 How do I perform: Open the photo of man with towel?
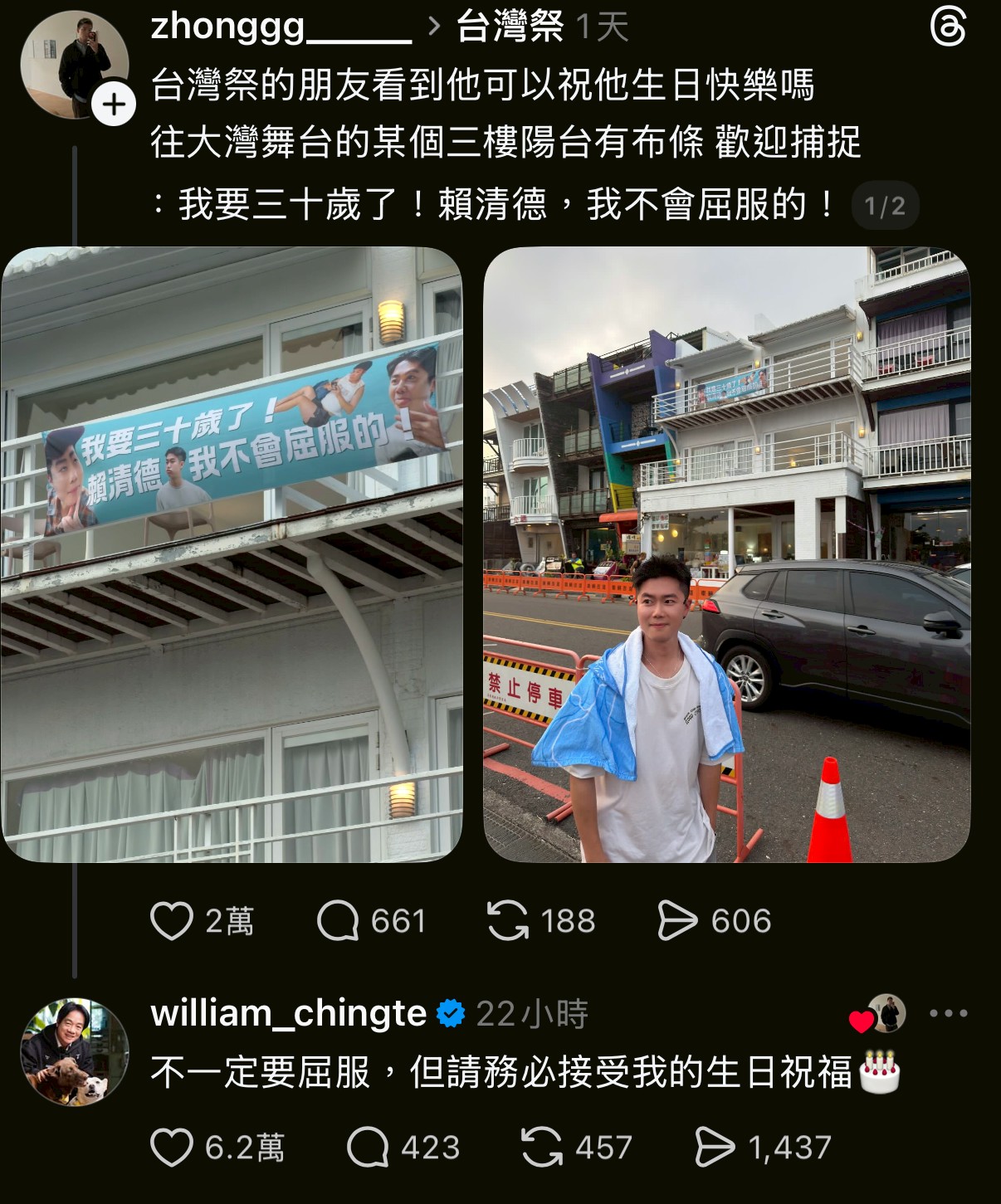click(x=726, y=554)
